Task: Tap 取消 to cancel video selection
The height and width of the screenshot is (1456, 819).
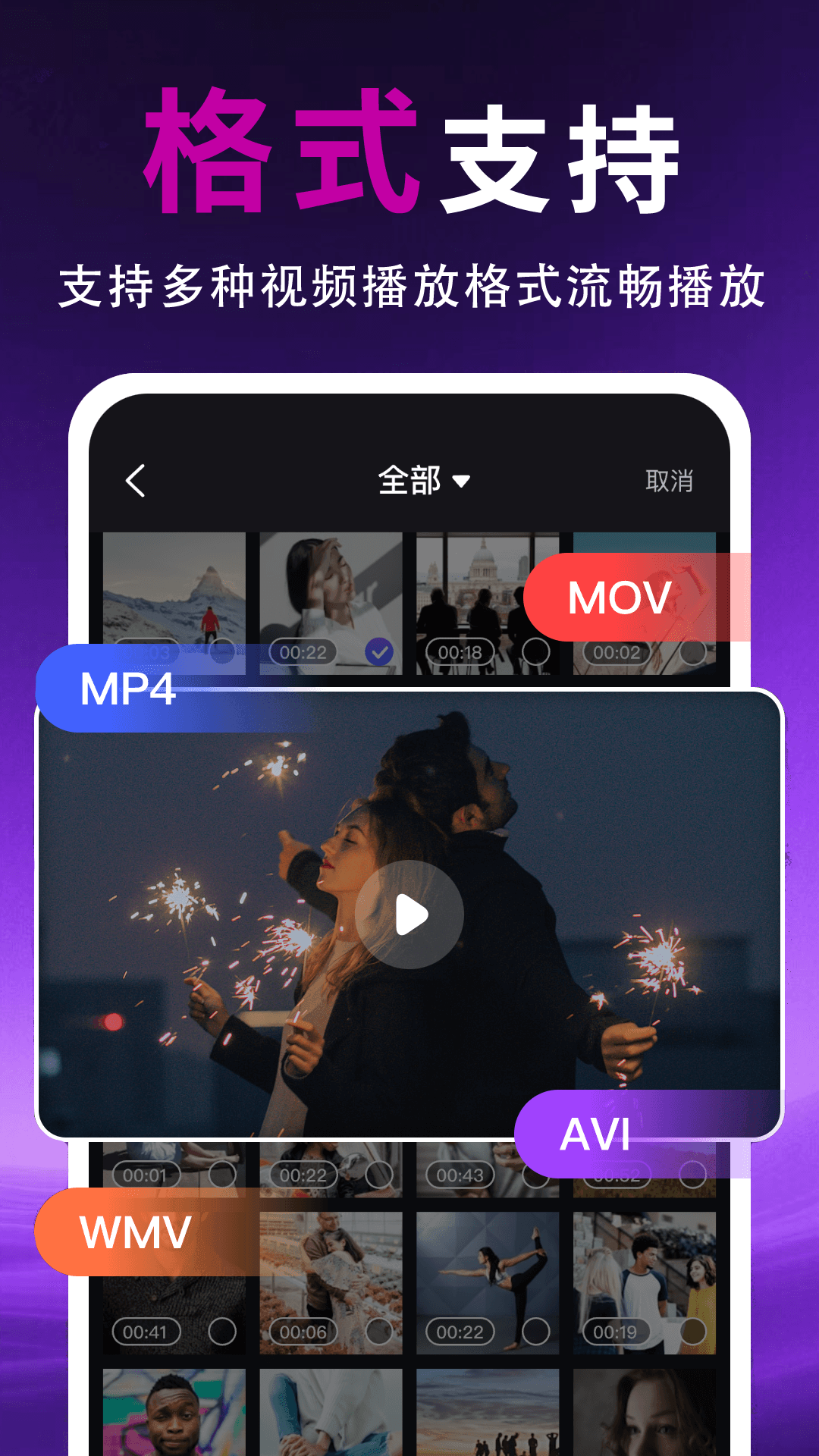Action: pyautogui.click(x=670, y=481)
